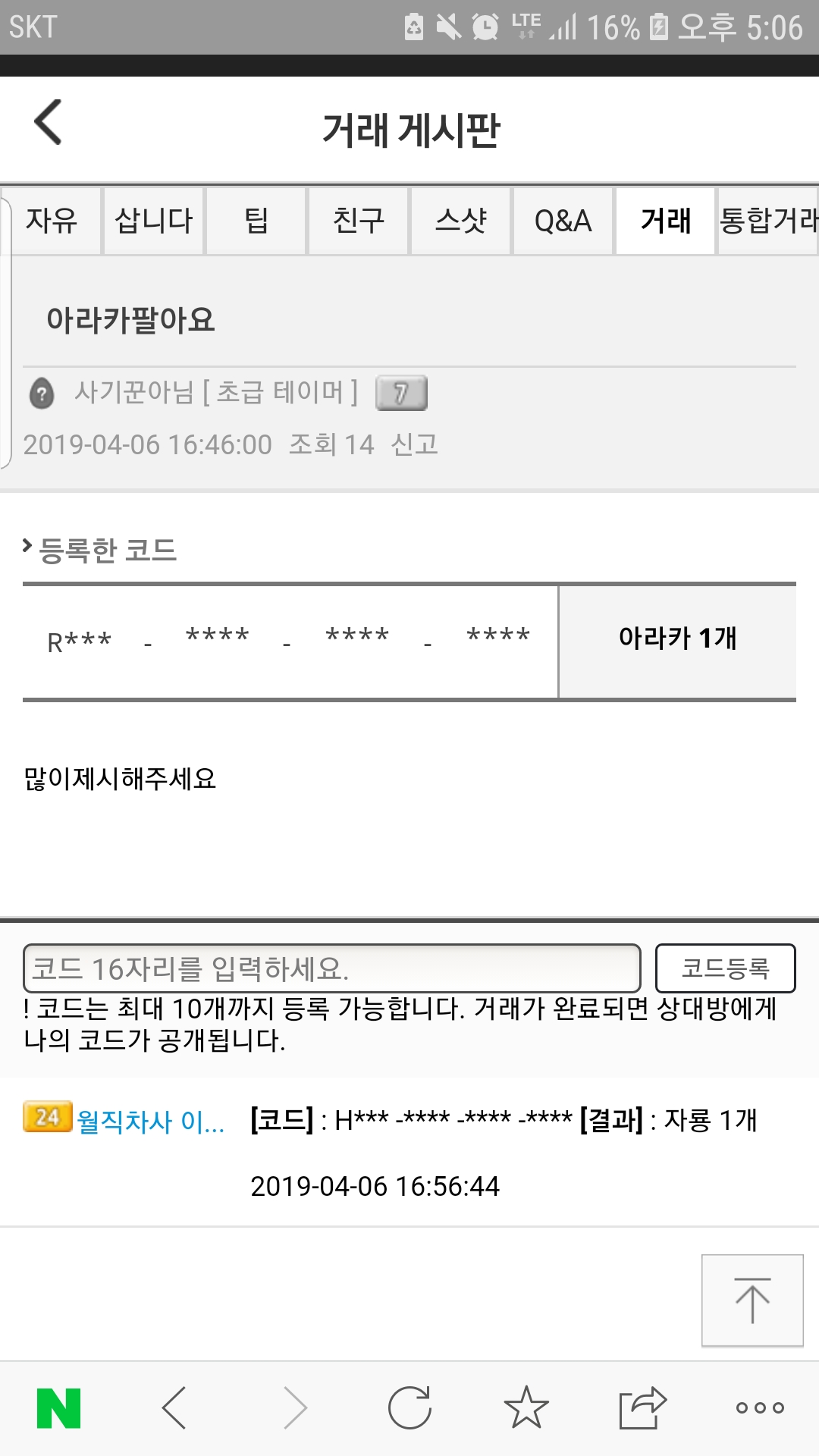Open the 팁 tab

point(256,221)
